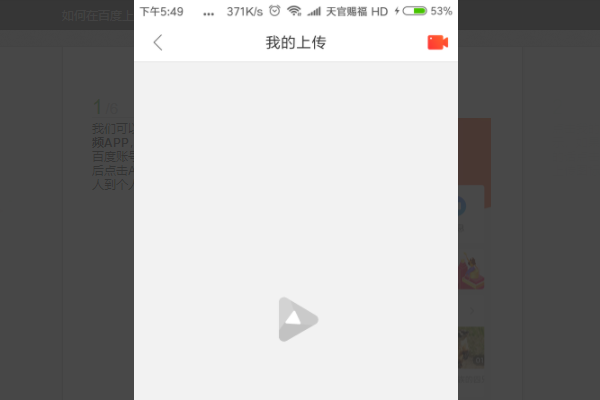Image resolution: width=600 pixels, height=400 pixels.
Task: Tap the red video camera icon
Action: 437,42
